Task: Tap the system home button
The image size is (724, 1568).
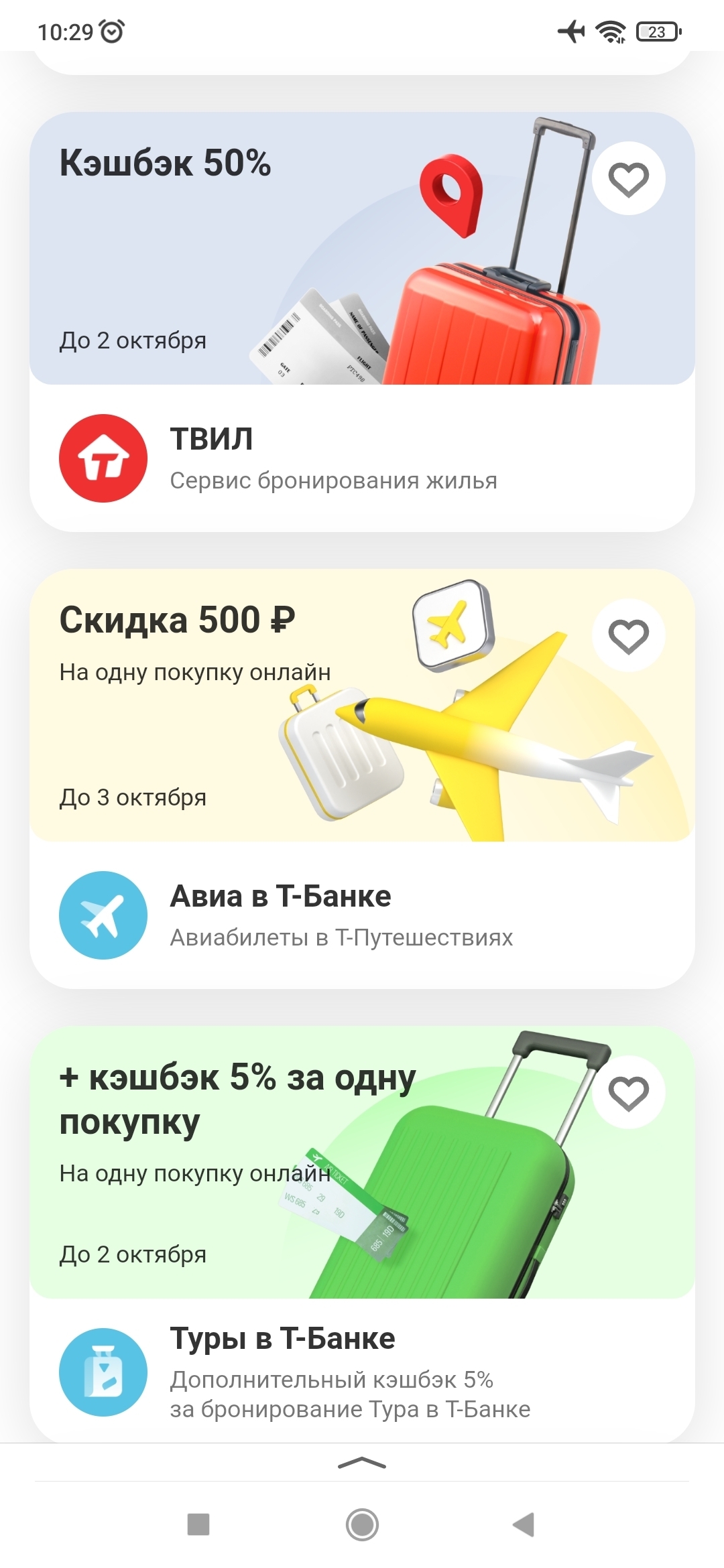Action: pos(362,1524)
